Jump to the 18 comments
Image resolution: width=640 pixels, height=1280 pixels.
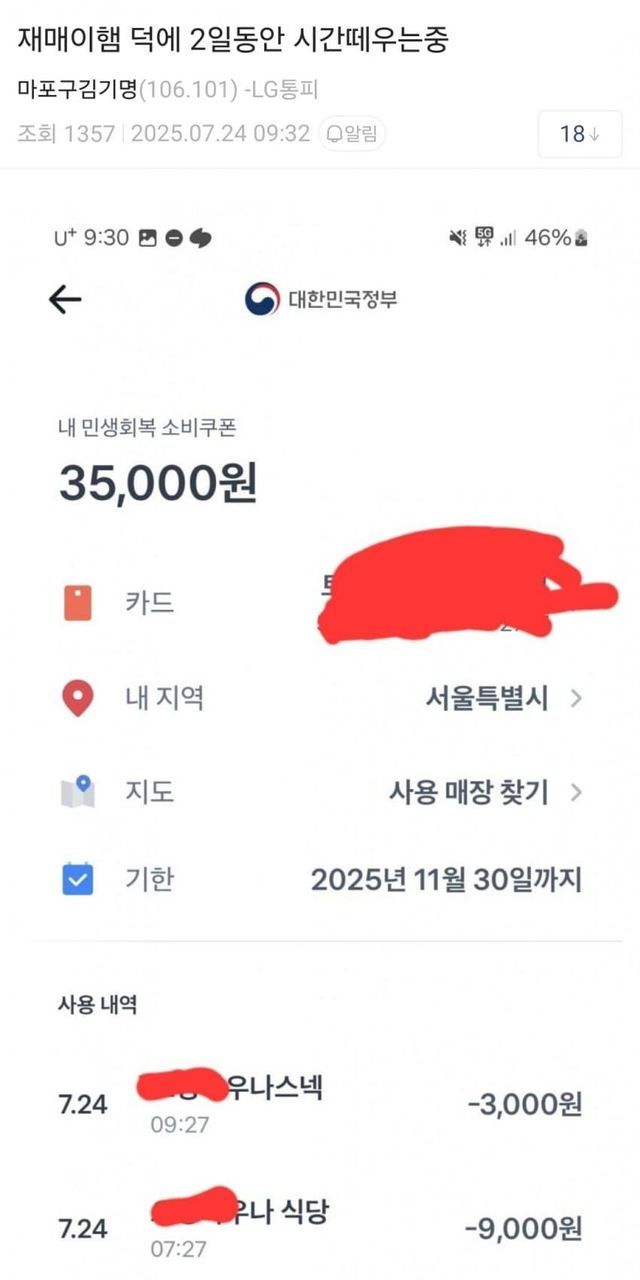coord(580,134)
